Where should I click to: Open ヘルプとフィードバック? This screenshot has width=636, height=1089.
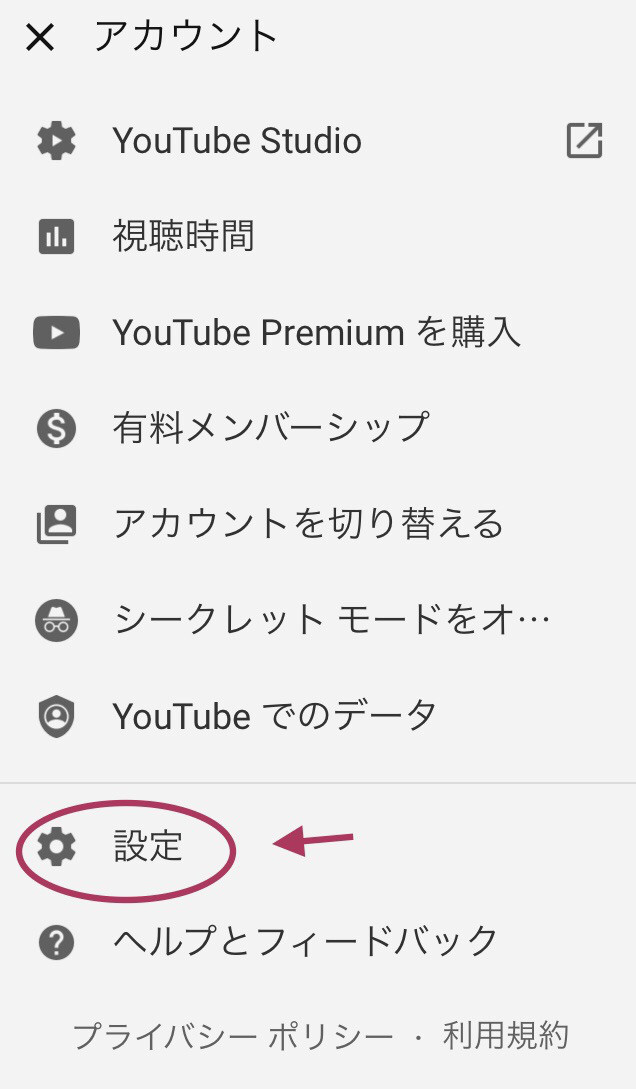[305, 941]
